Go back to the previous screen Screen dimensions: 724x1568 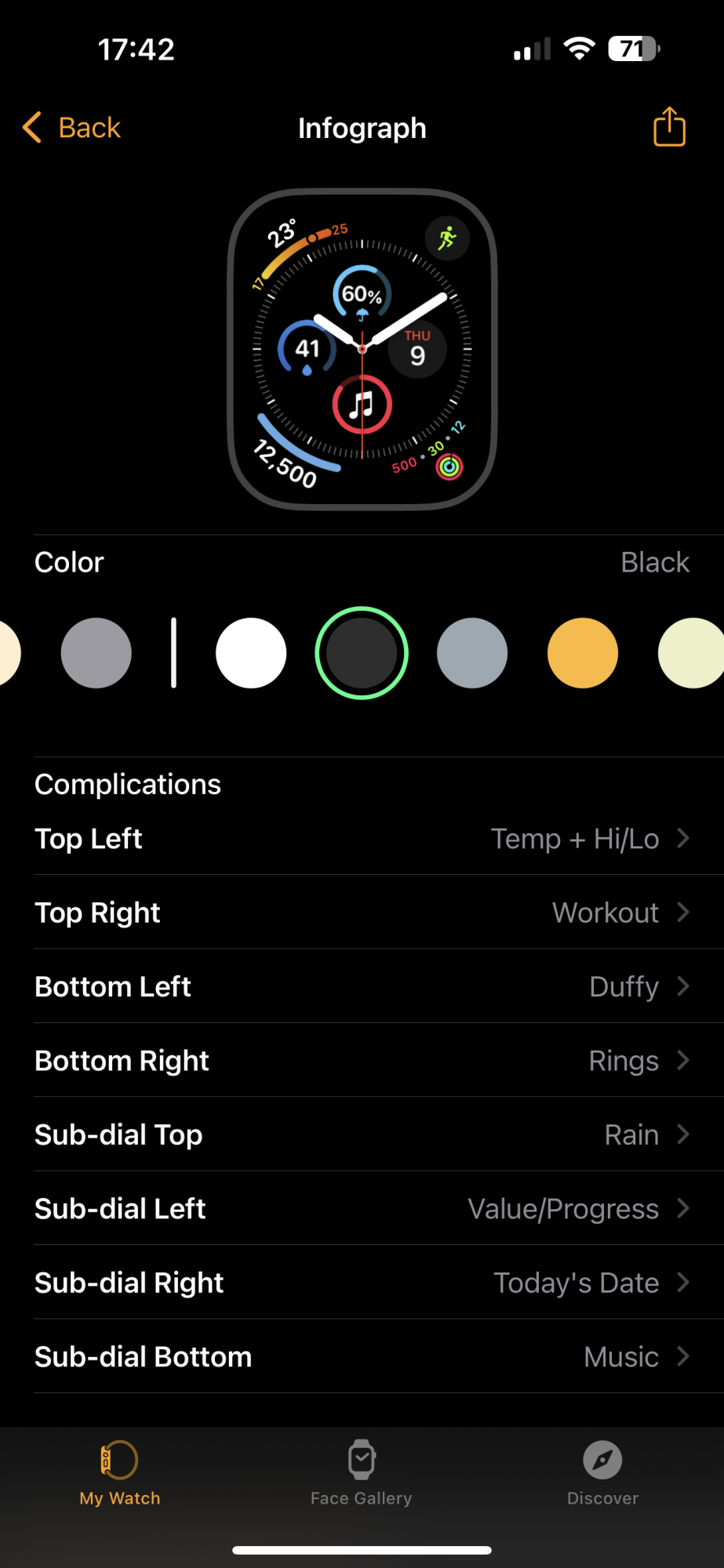(72, 128)
